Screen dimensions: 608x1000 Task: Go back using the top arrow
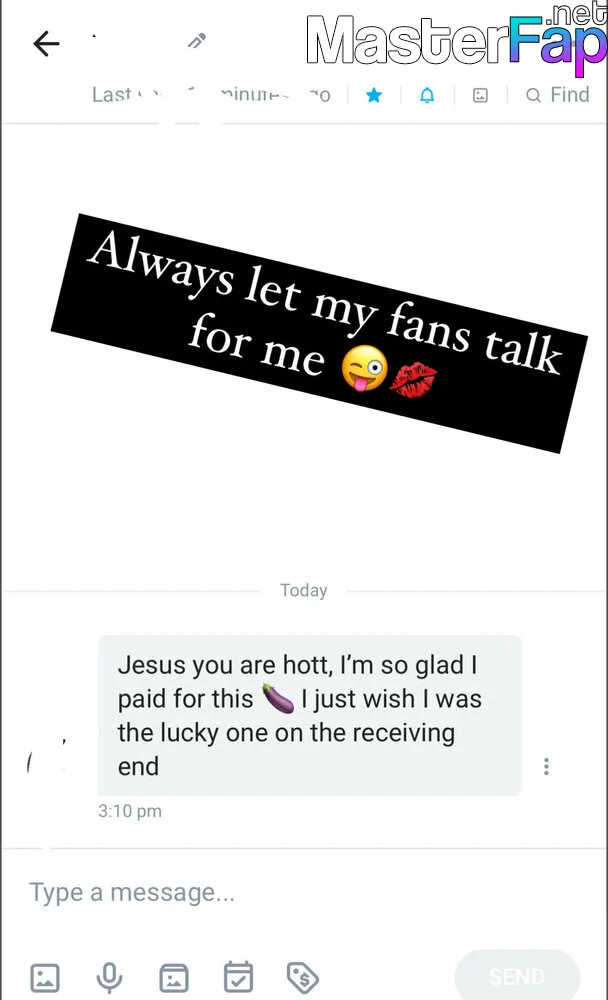pos(46,44)
